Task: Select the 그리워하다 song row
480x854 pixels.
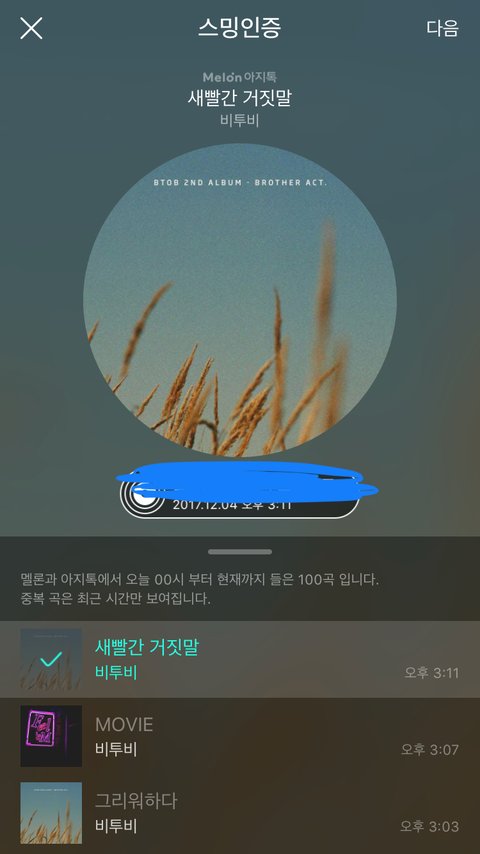Action: [x=240, y=813]
